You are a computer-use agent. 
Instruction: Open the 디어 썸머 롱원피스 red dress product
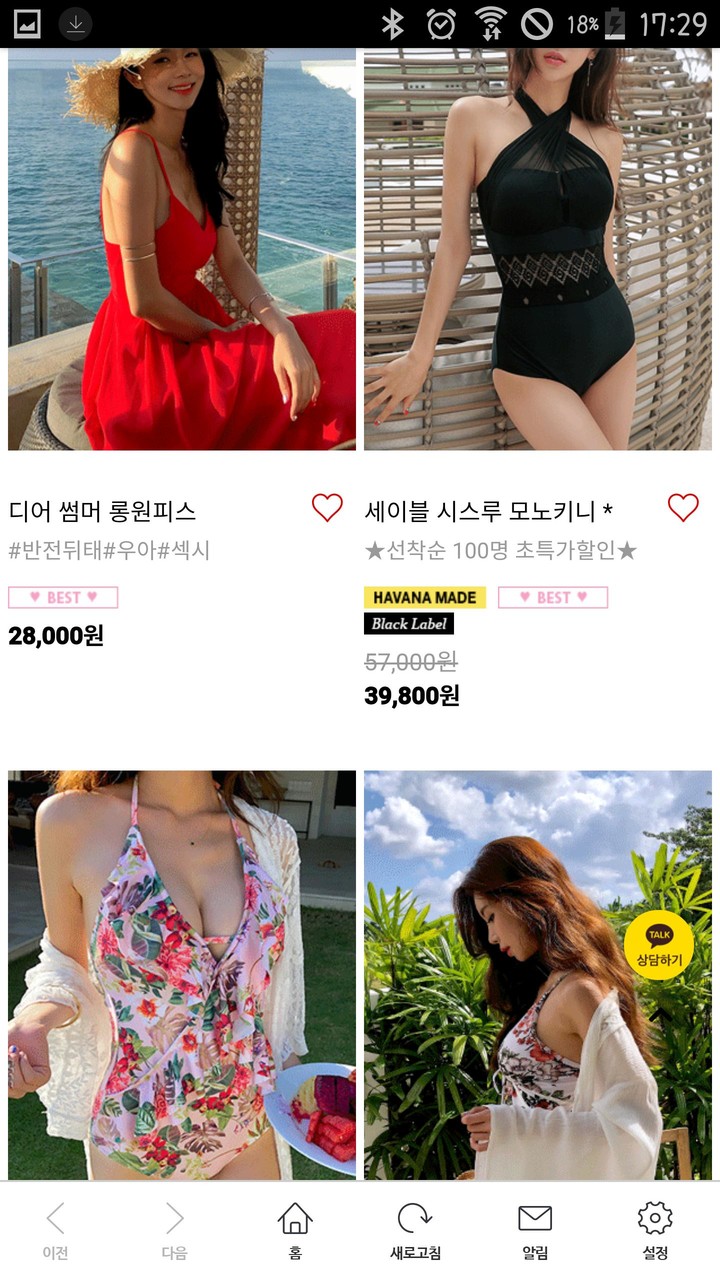(x=181, y=250)
